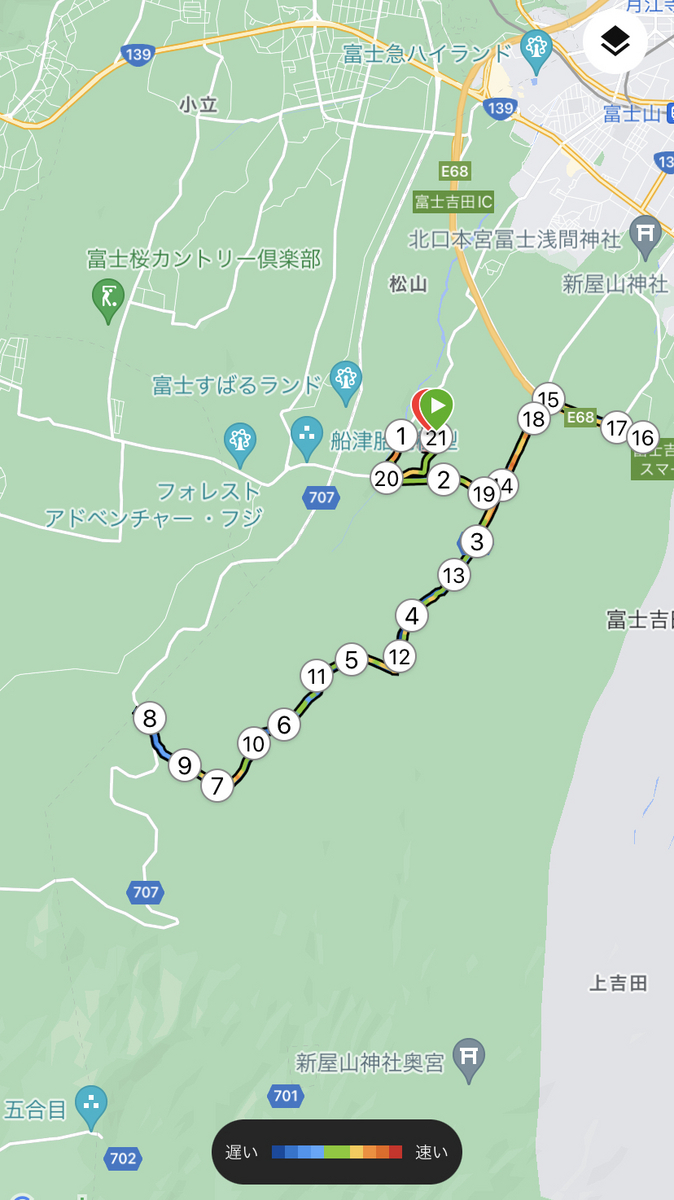This screenshot has width=674, height=1200.
Task: Tap the 富士すばるランド map pin
Action: pyautogui.click(x=345, y=379)
